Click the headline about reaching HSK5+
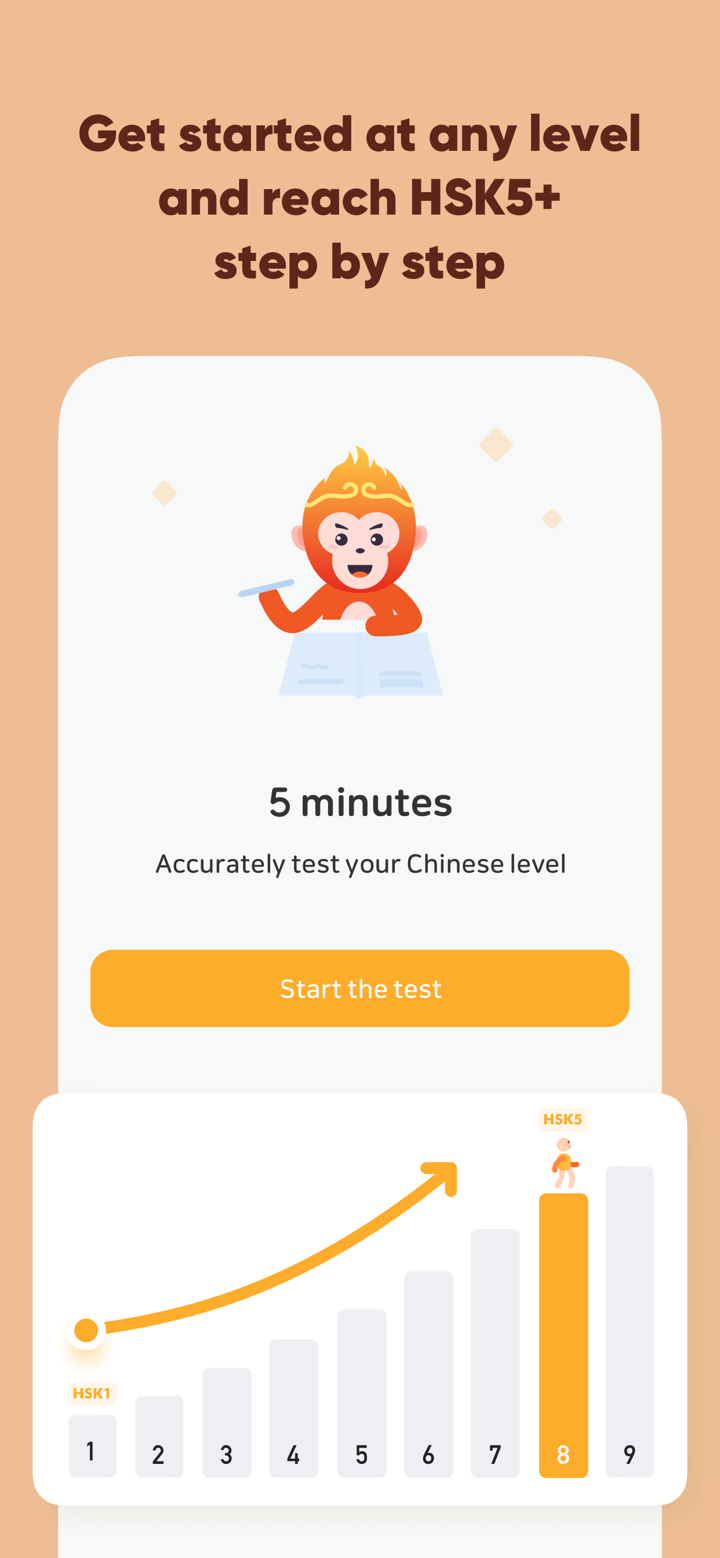 pyautogui.click(x=360, y=196)
